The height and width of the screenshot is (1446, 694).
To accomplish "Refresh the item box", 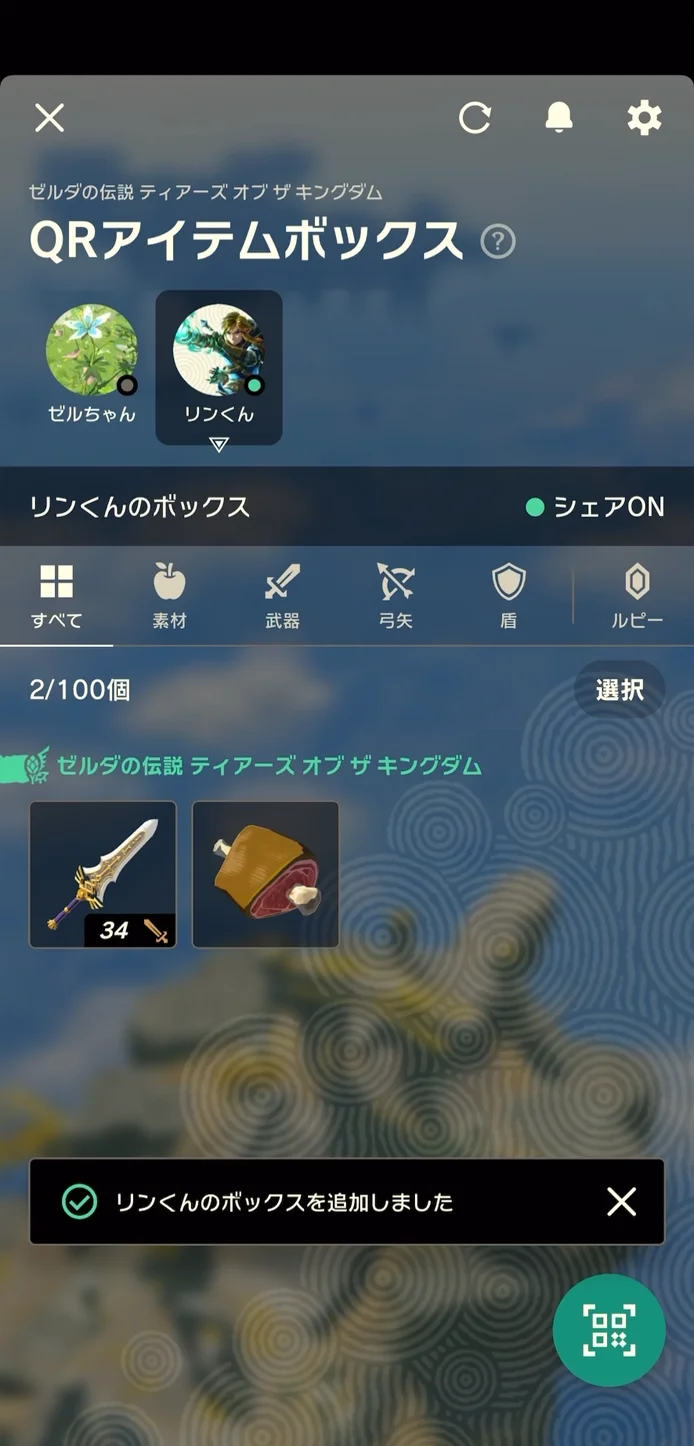I will pyautogui.click(x=475, y=118).
